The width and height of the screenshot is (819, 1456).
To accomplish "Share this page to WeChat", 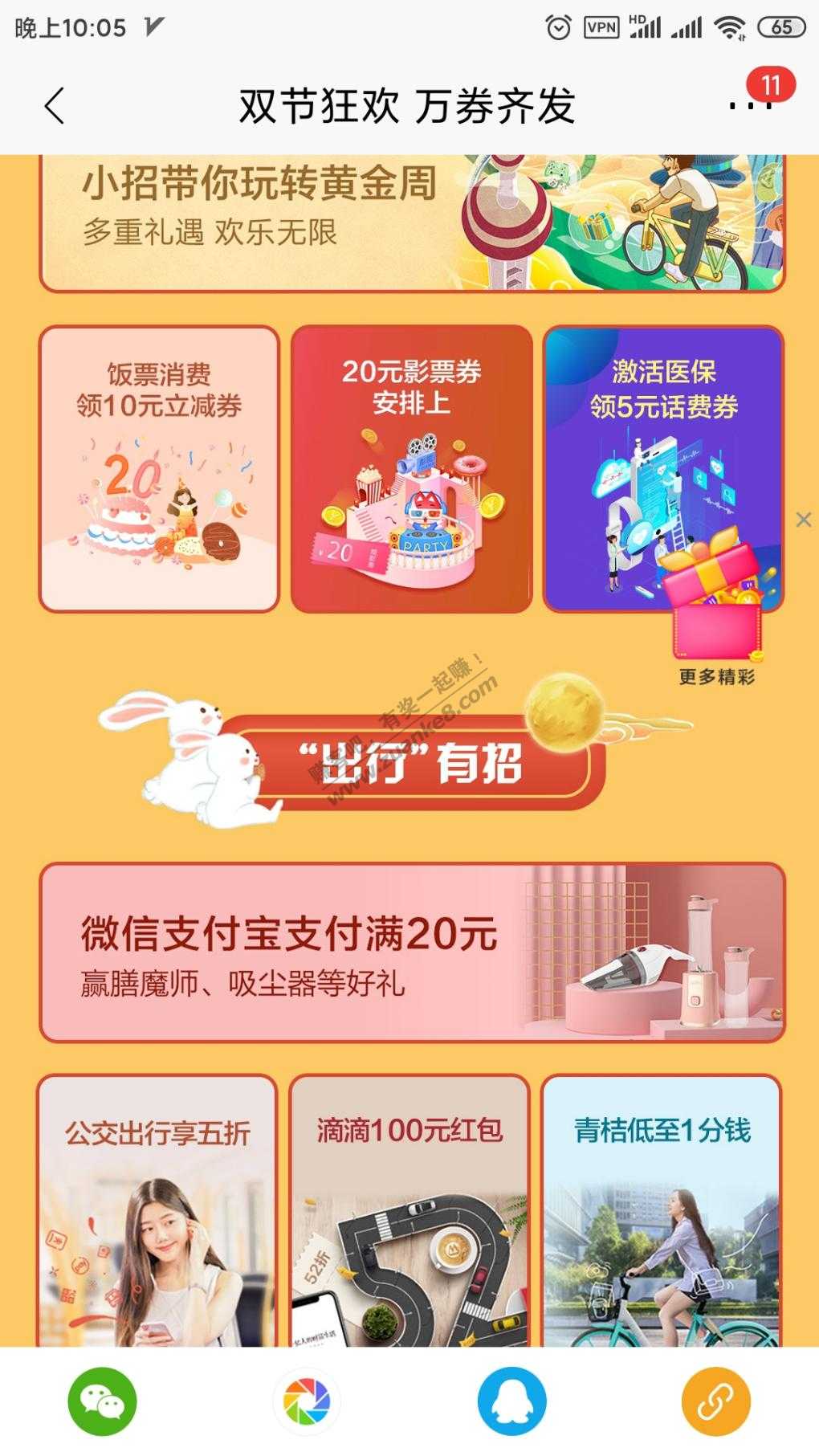I will coord(103,1401).
